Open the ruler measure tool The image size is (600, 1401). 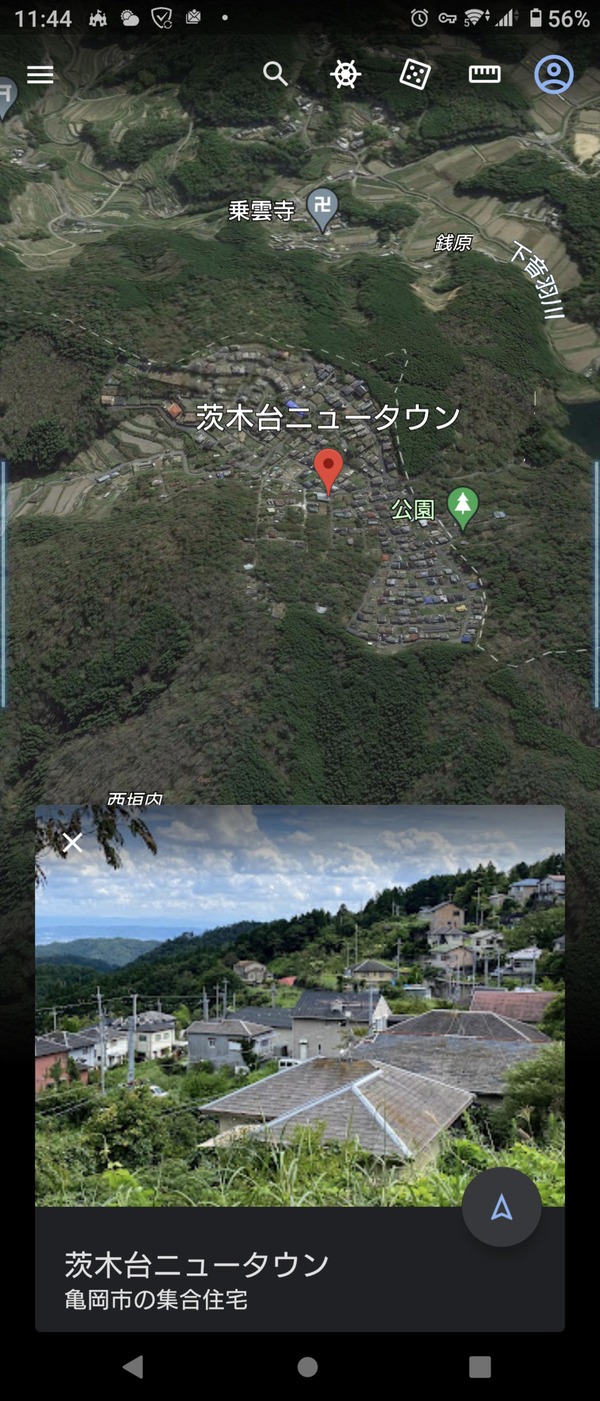pos(484,74)
